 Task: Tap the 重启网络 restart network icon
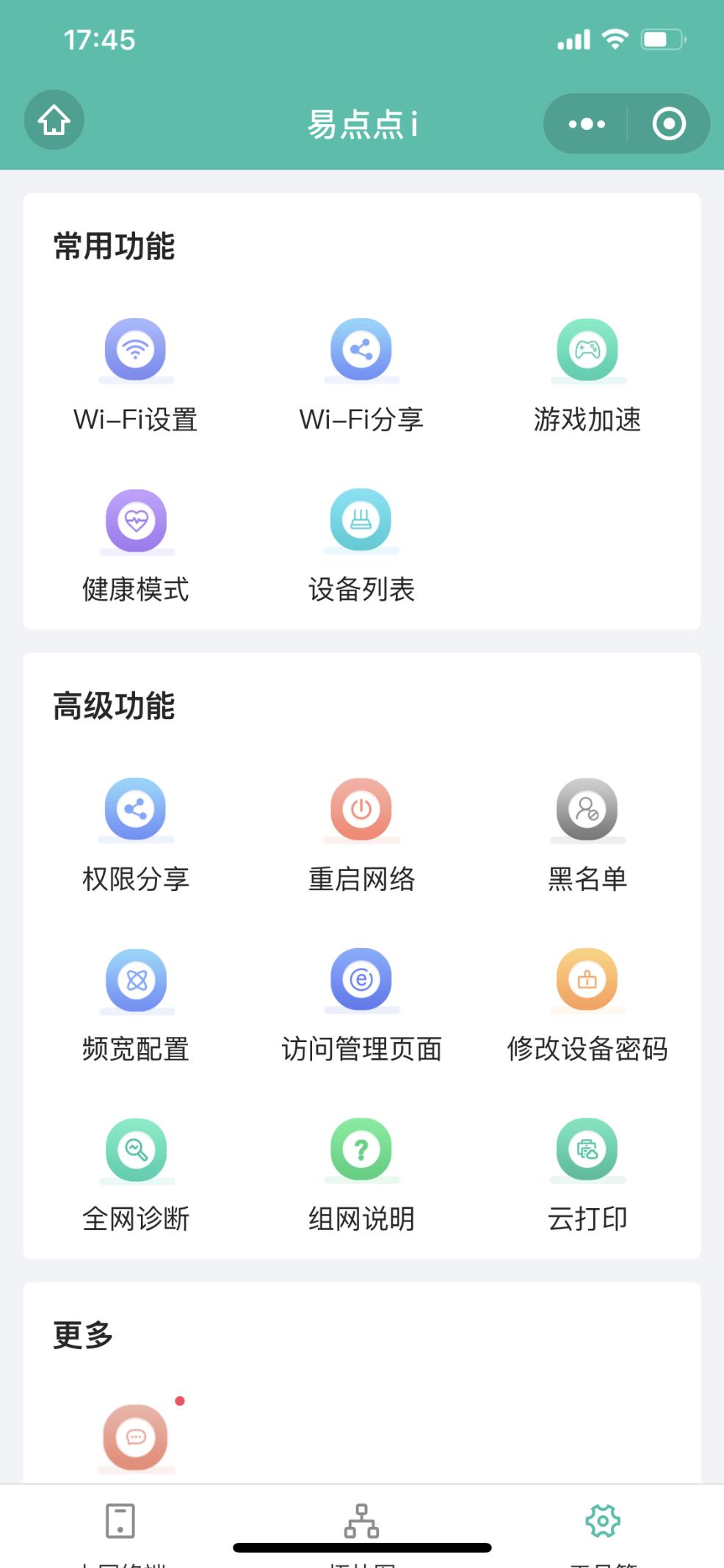[361, 810]
